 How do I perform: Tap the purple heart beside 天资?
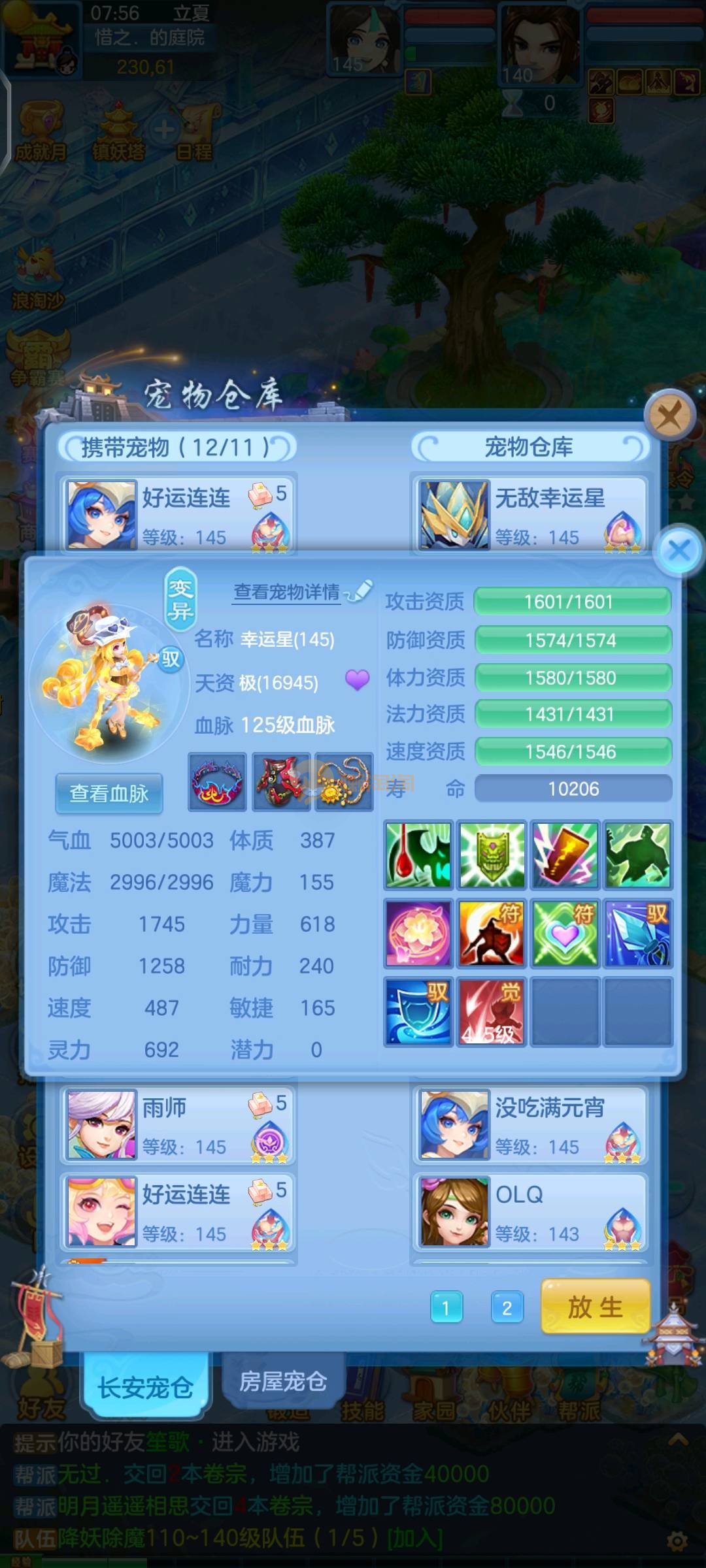(x=357, y=680)
